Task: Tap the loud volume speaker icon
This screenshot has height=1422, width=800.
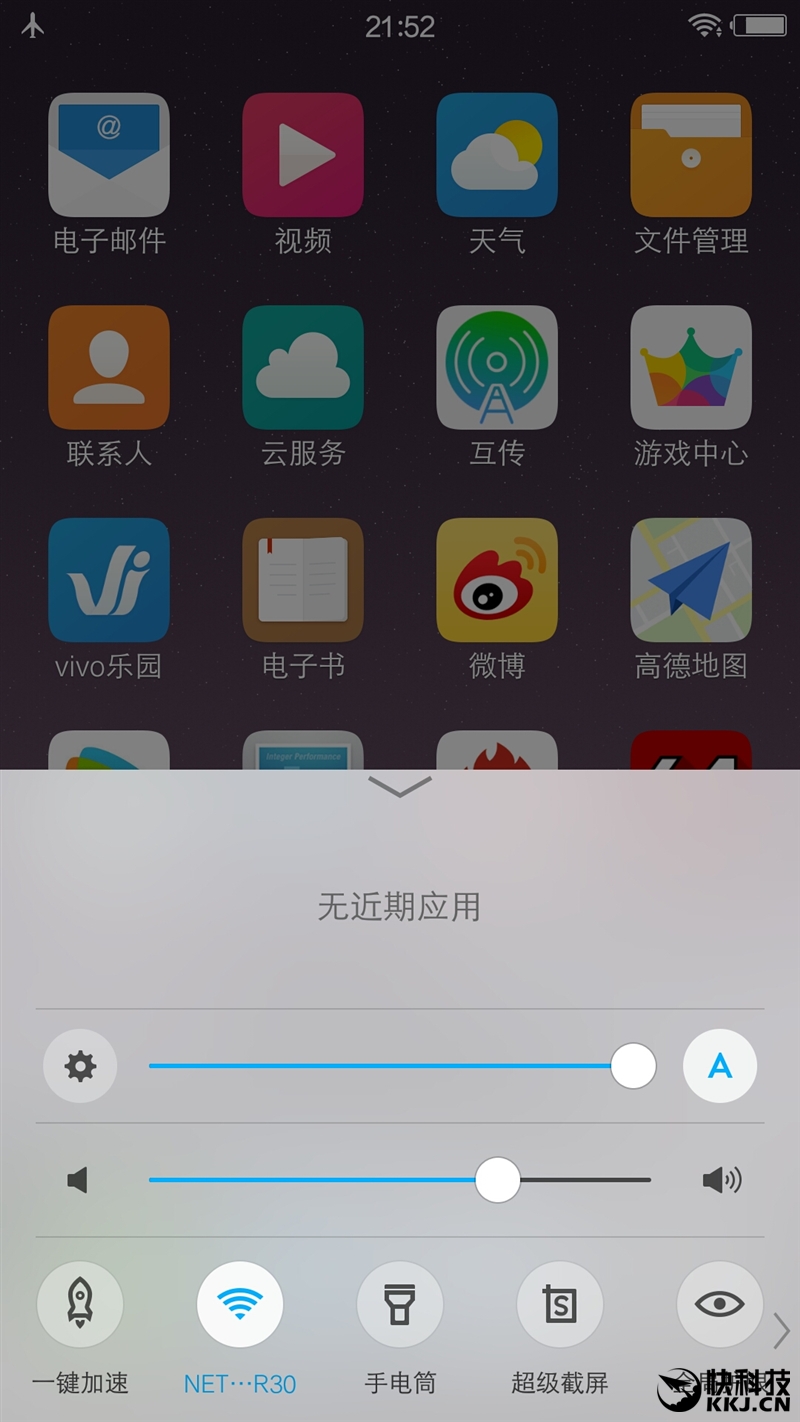Action: [721, 1181]
